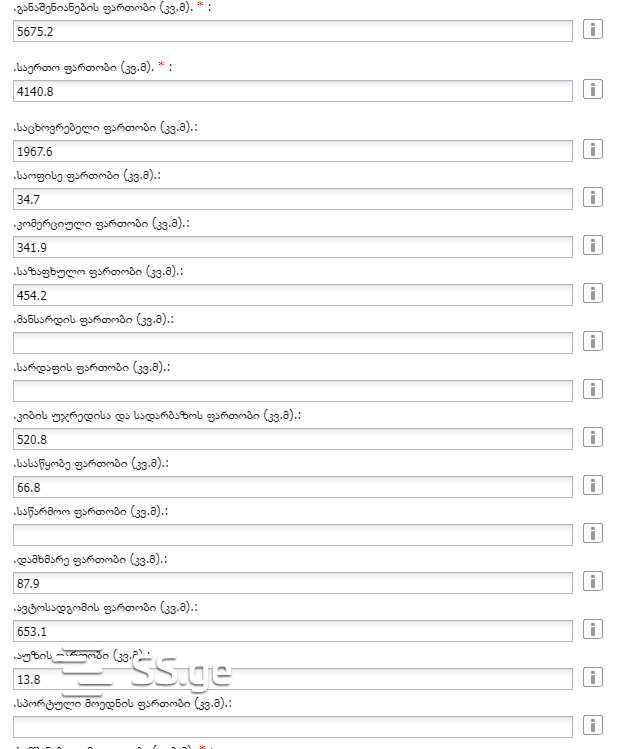This screenshot has height=749, width=620.
Task: Edit the stairwell area field showing 520.8
Action: (x=293, y=439)
